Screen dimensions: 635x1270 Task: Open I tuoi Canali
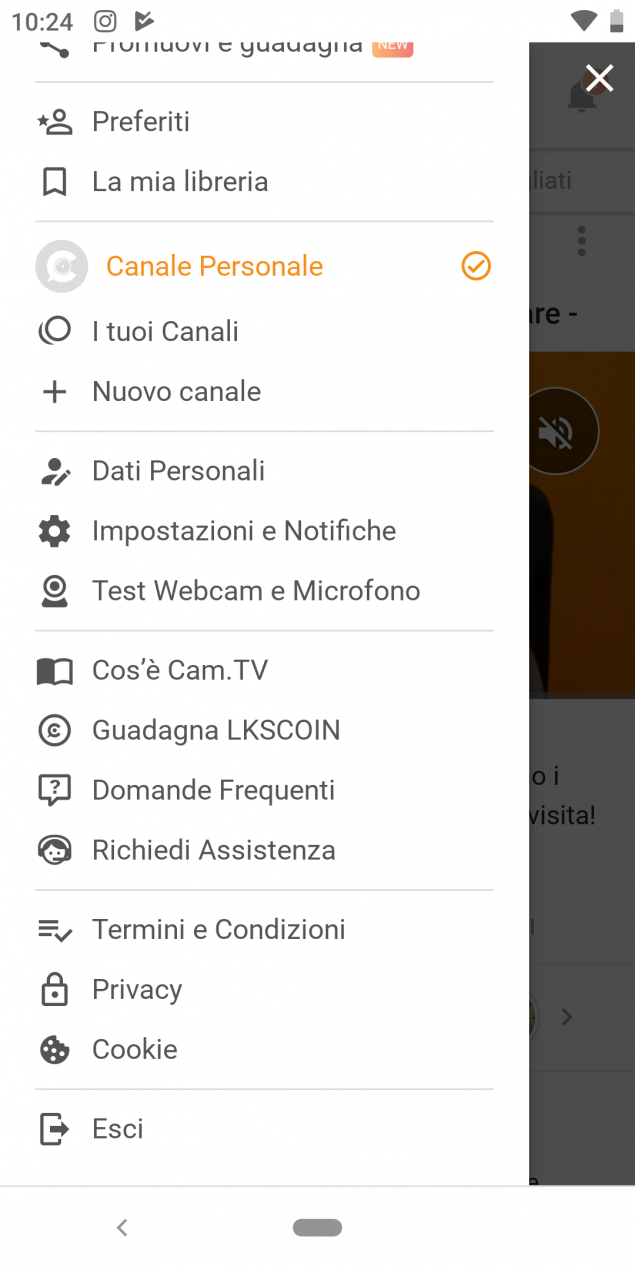point(264,331)
